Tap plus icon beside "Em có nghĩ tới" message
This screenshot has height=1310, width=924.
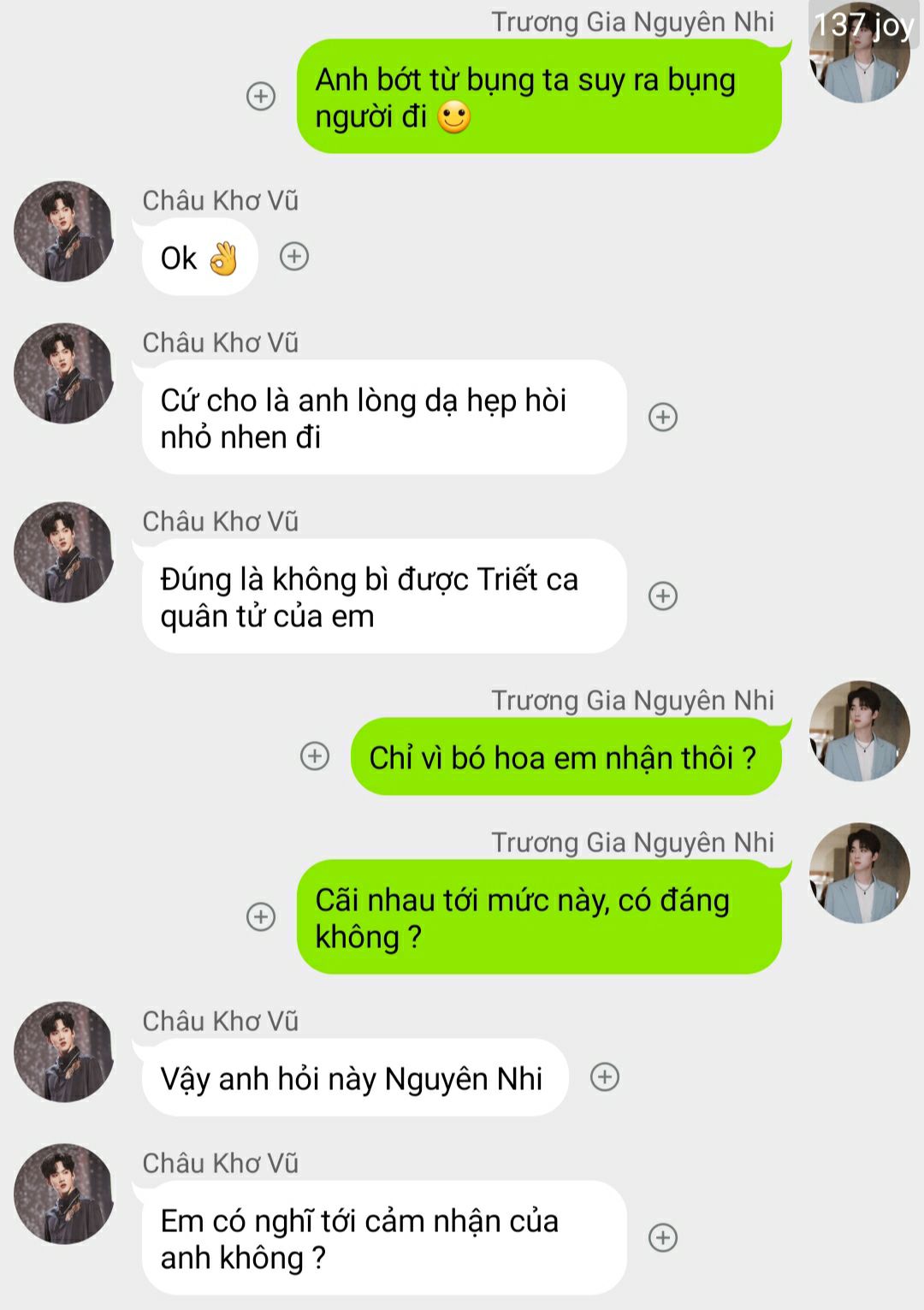[663, 1237]
